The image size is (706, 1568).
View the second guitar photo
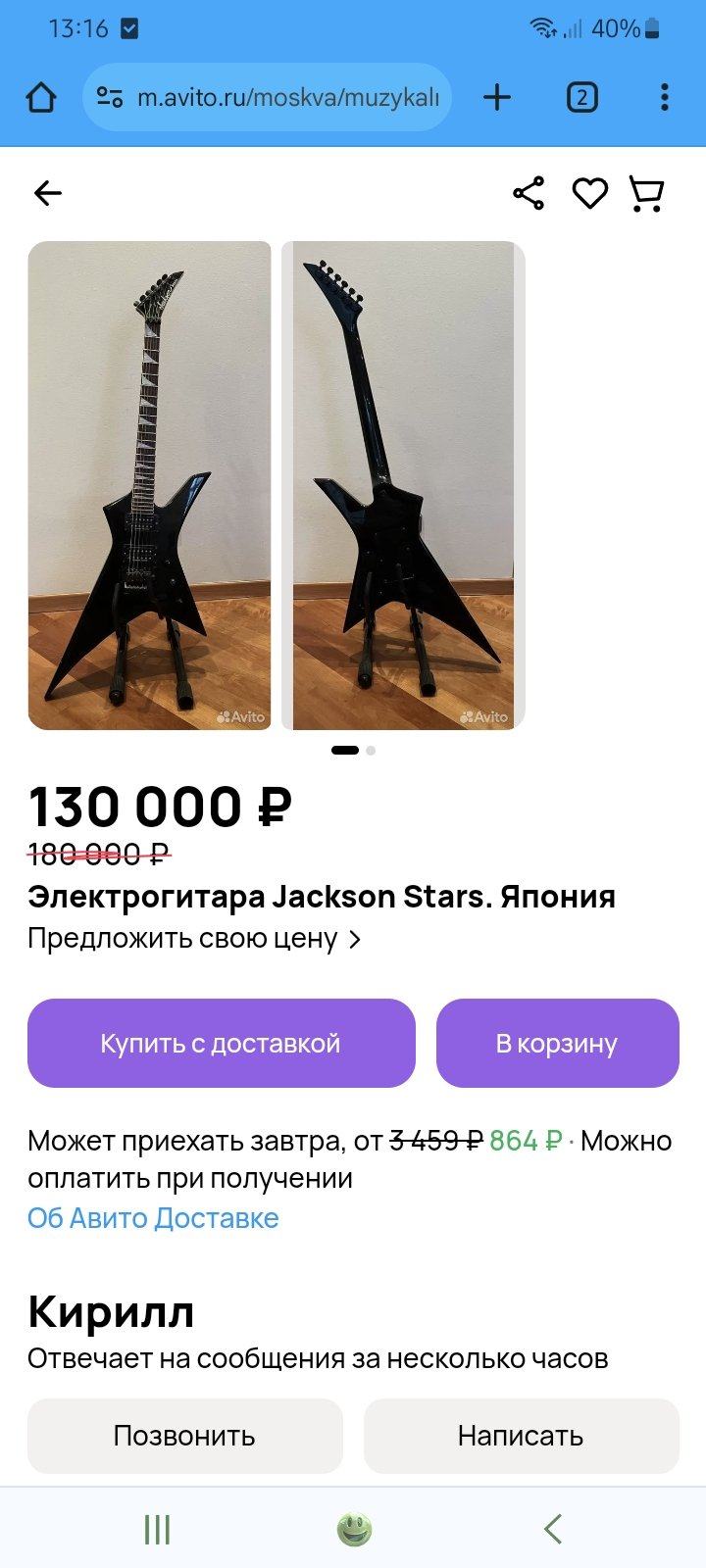tap(403, 485)
